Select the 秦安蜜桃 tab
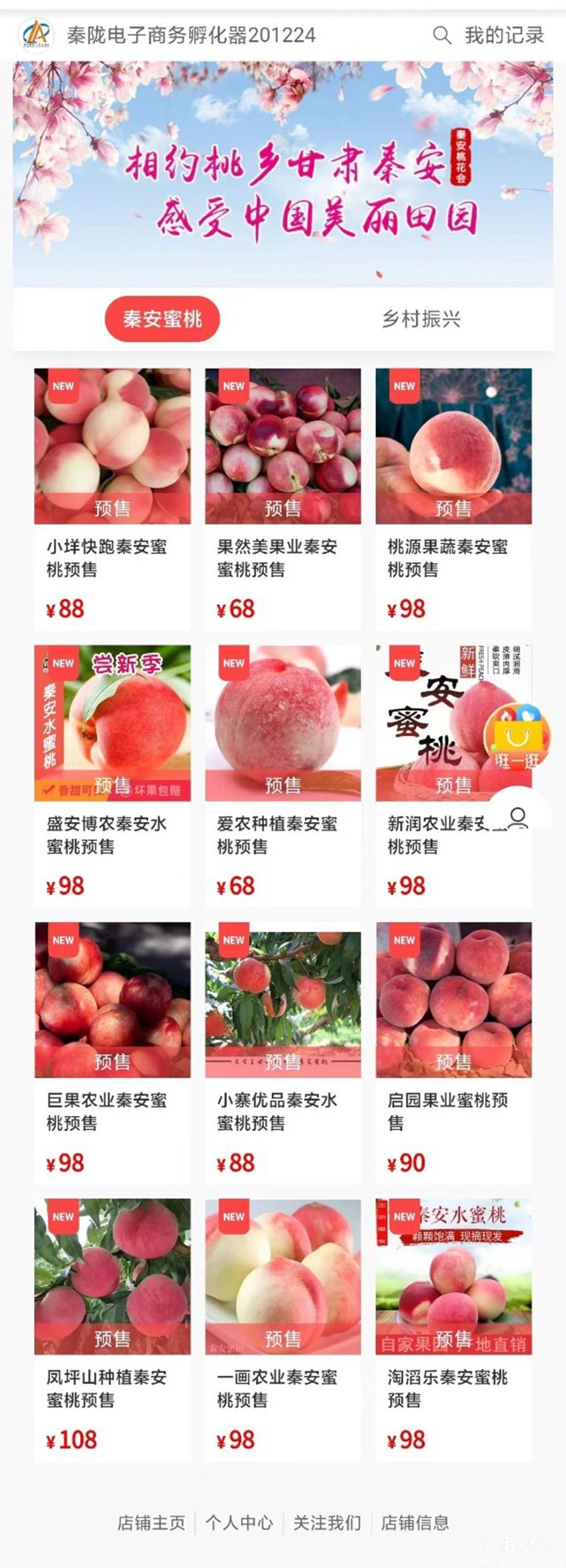Viewport: 566px width, 1568px height. [162, 319]
